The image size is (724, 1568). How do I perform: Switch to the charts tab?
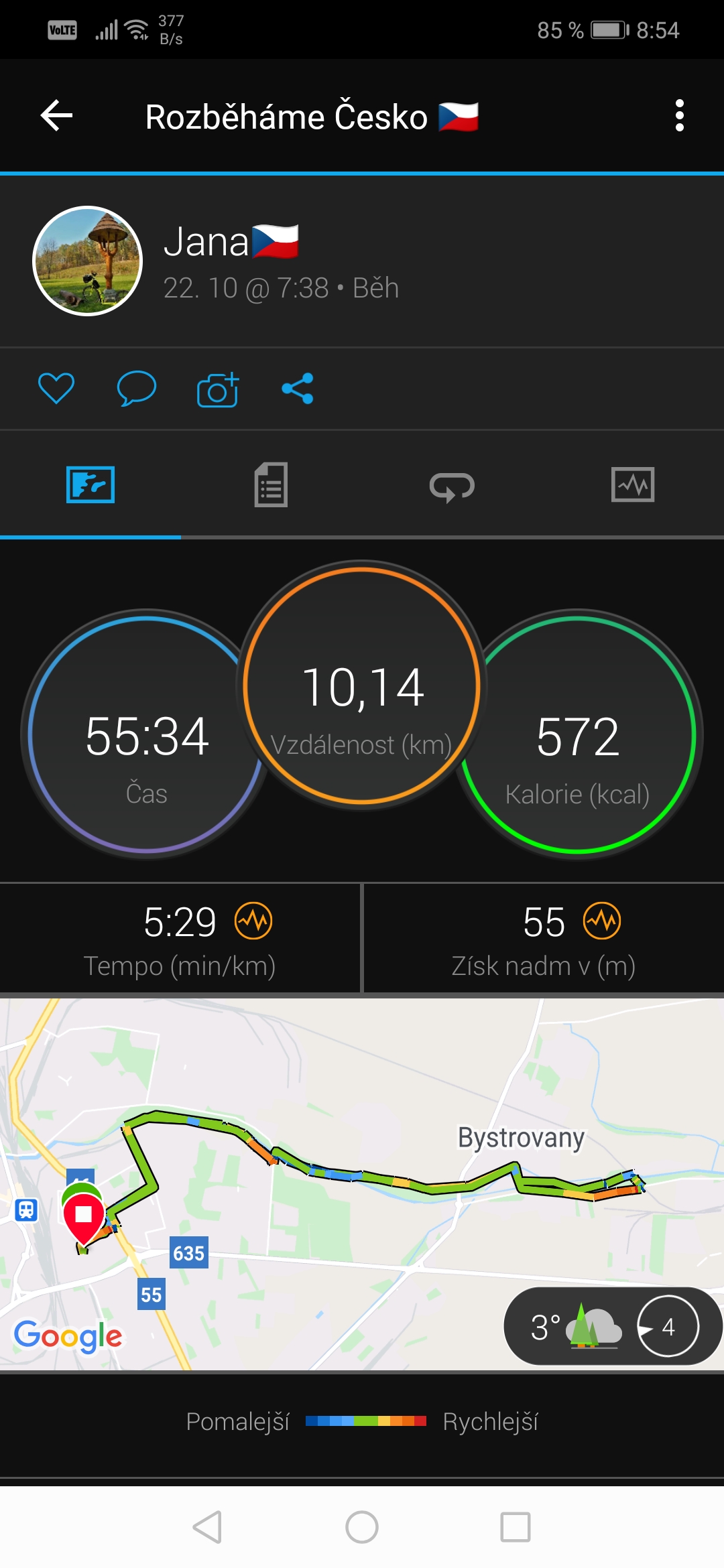point(633,484)
